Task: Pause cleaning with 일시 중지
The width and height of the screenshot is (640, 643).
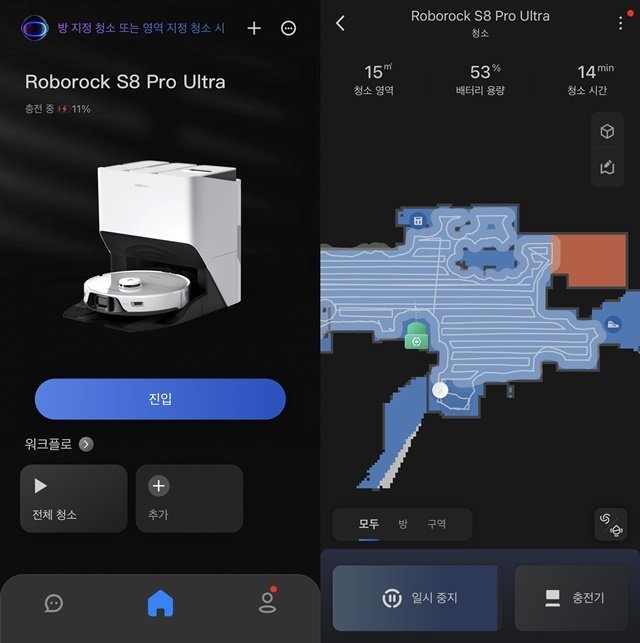Action: 415,598
